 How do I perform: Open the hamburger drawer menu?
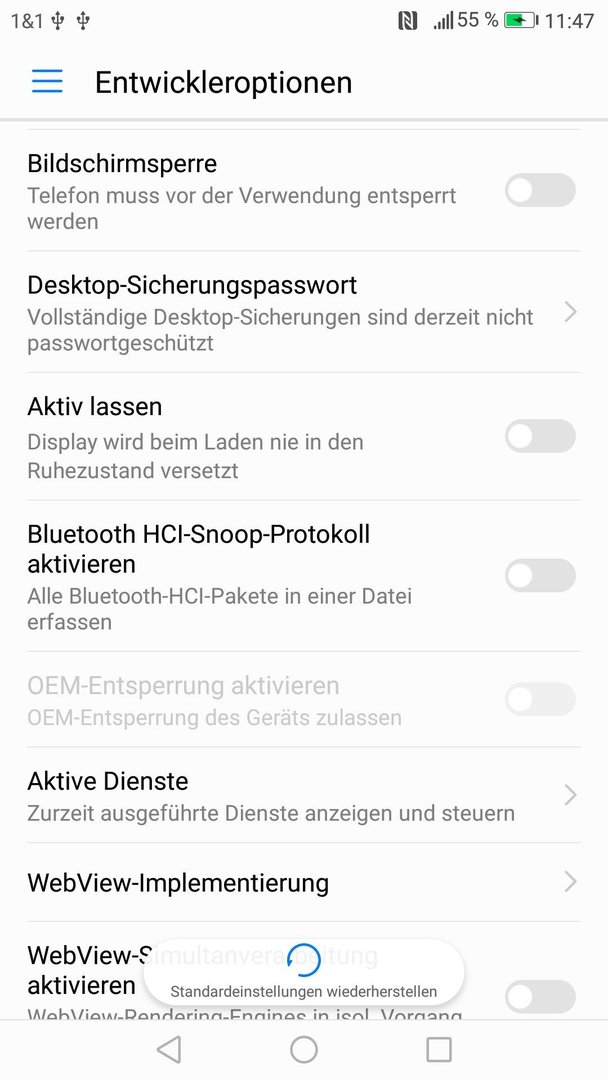(47, 82)
